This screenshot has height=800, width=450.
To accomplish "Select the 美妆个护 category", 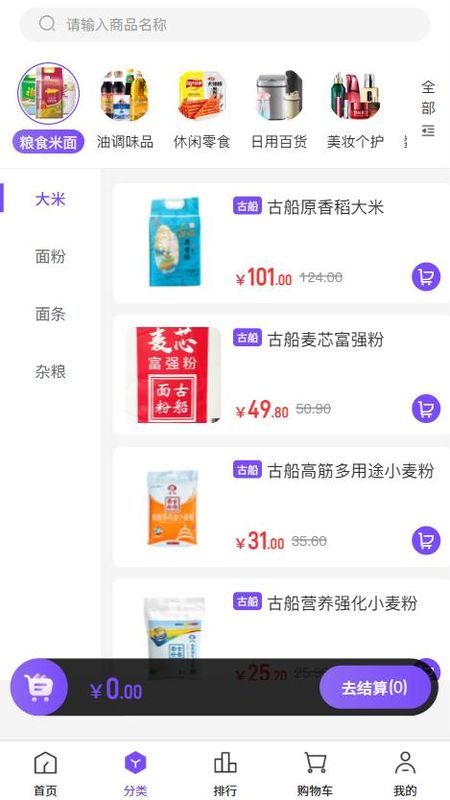I will (x=356, y=109).
